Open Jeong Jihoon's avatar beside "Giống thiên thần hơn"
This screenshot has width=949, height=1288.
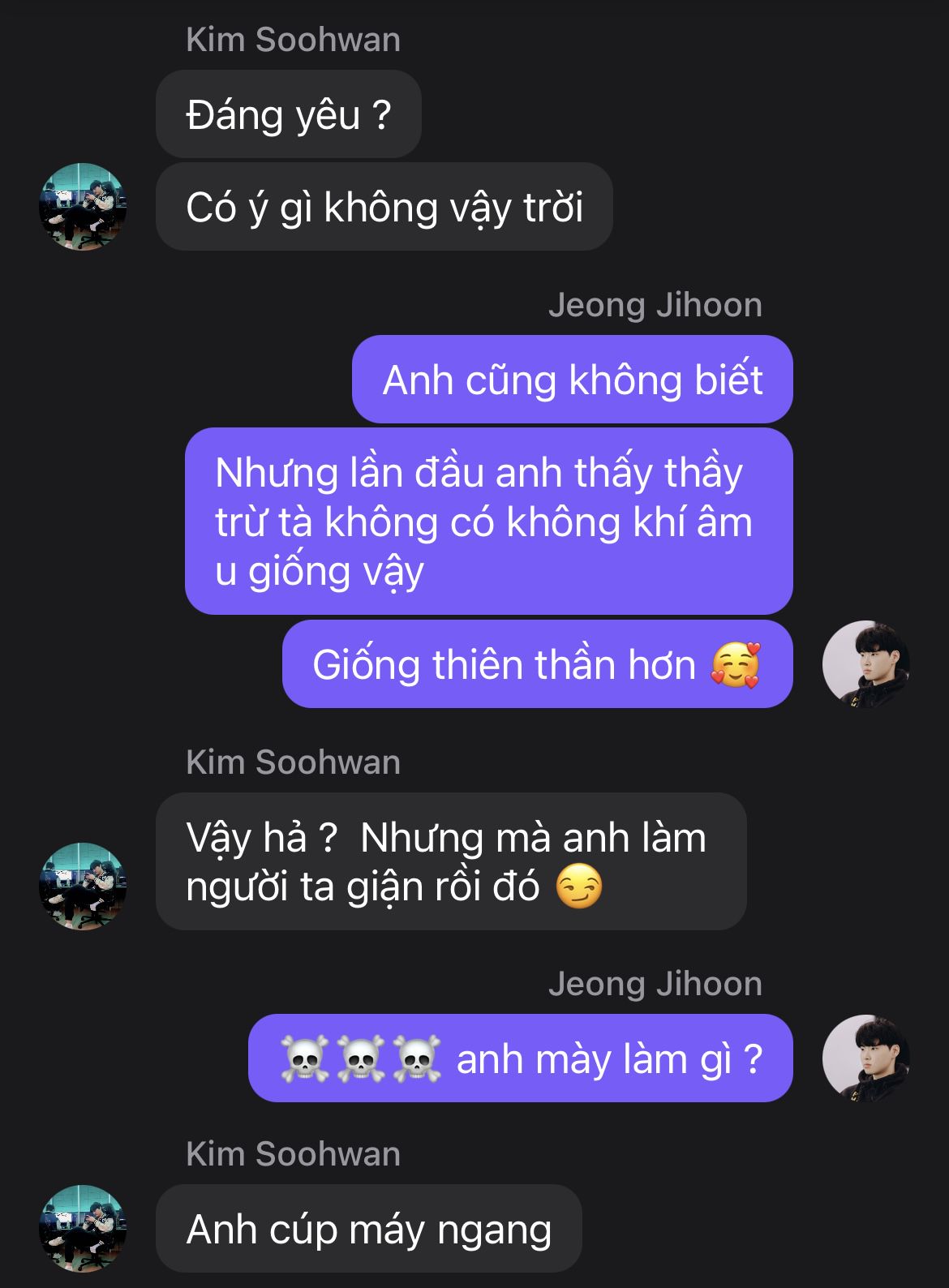[865, 664]
